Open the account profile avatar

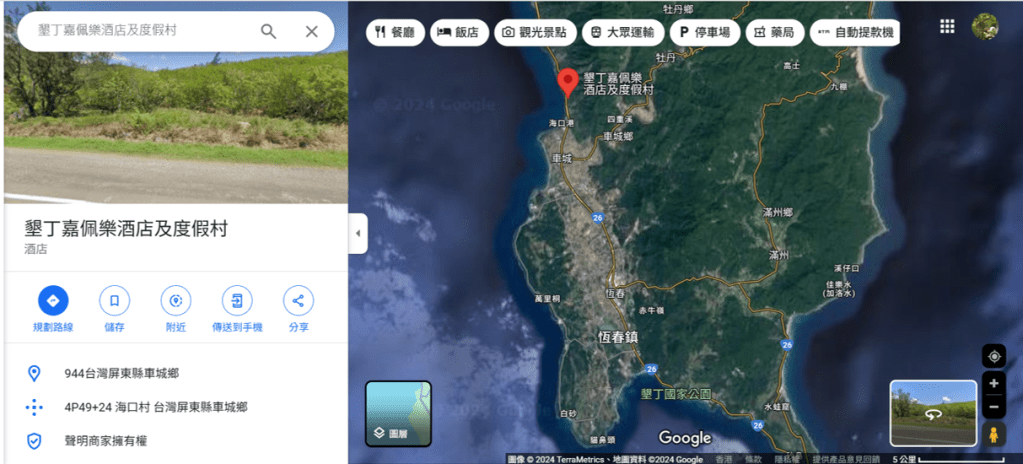985,27
